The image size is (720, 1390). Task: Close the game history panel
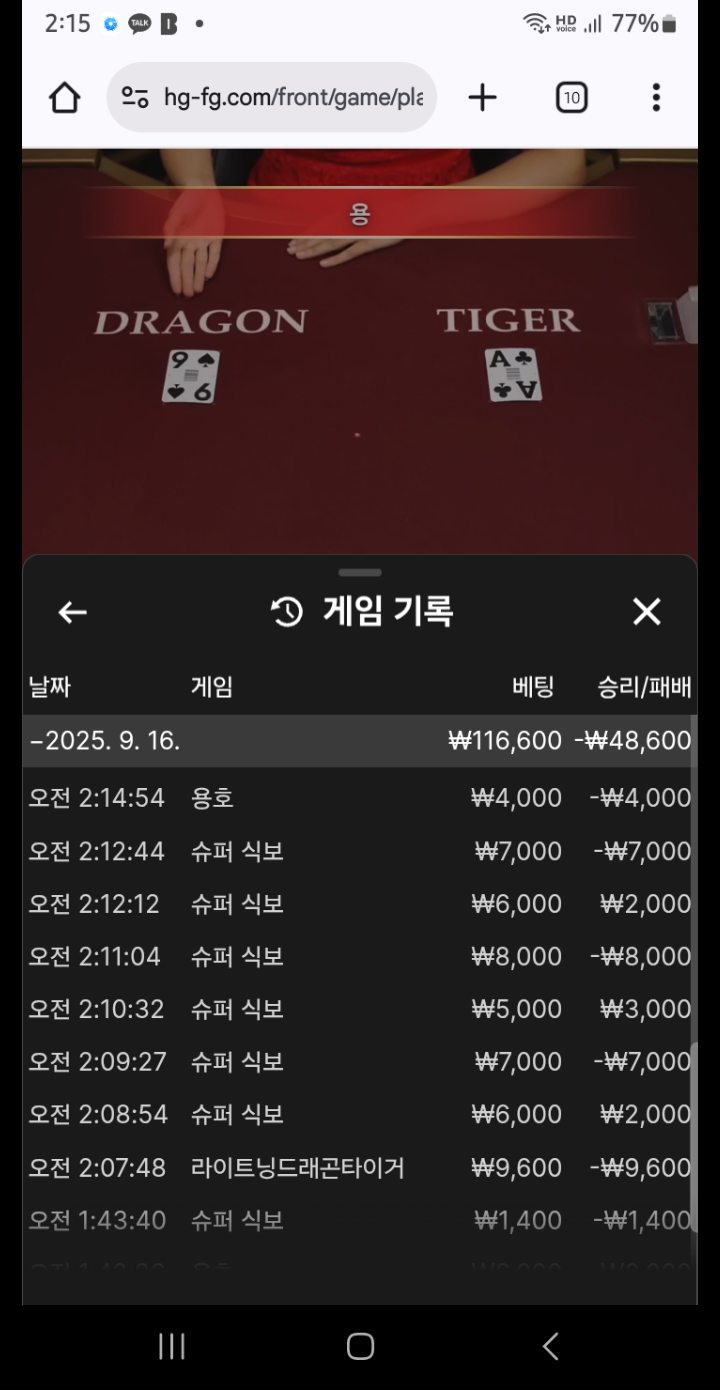click(647, 612)
